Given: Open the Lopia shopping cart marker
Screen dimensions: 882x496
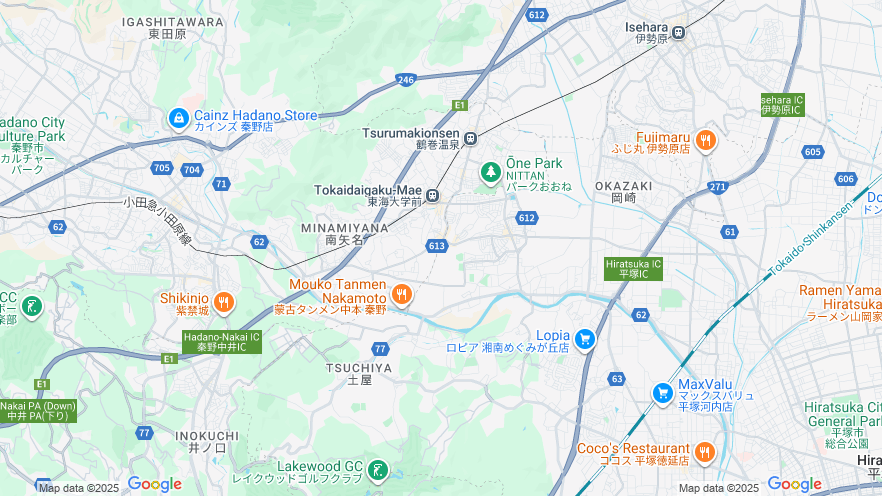Looking at the screenshot, I should pyautogui.click(x=585, y=340).
